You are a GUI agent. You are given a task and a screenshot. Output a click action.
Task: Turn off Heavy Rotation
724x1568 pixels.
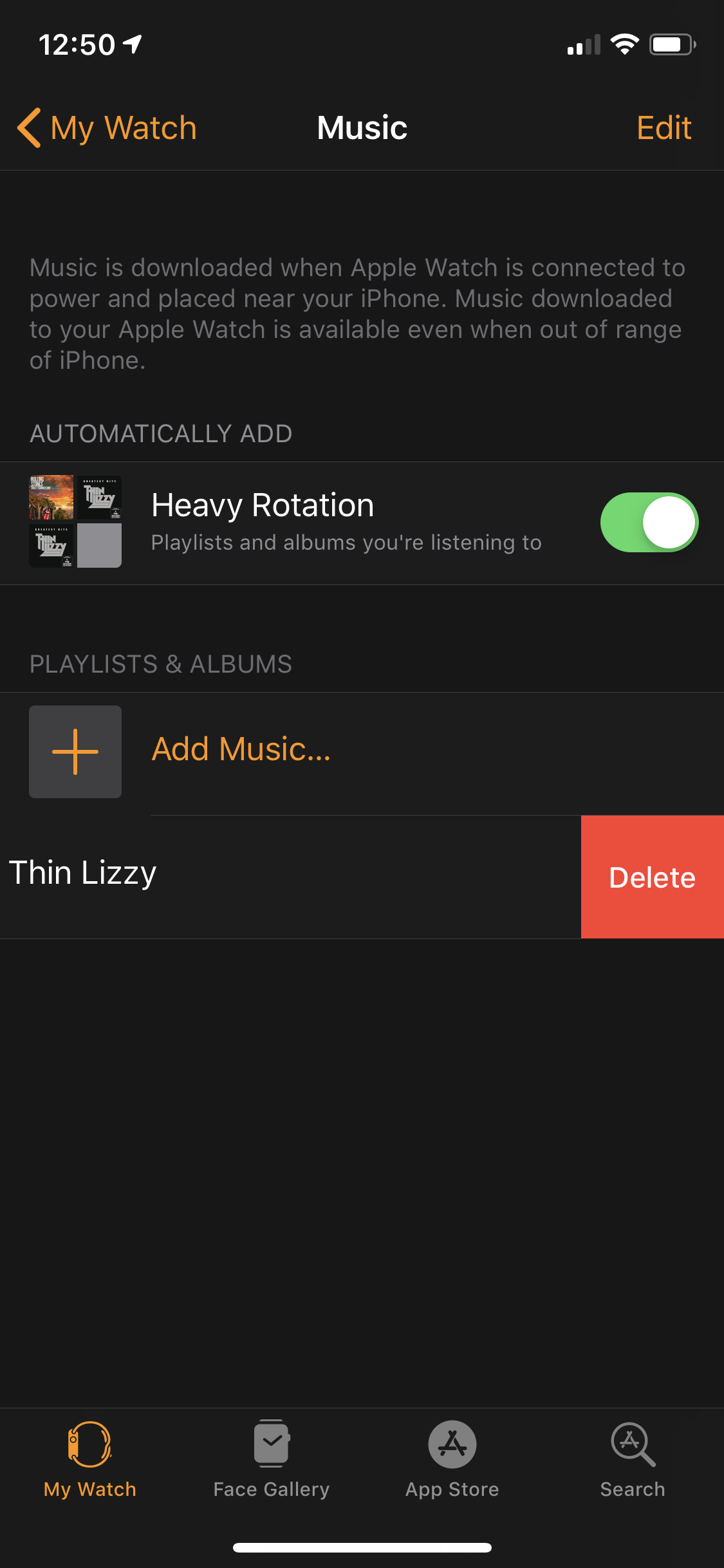click(649, 523)
